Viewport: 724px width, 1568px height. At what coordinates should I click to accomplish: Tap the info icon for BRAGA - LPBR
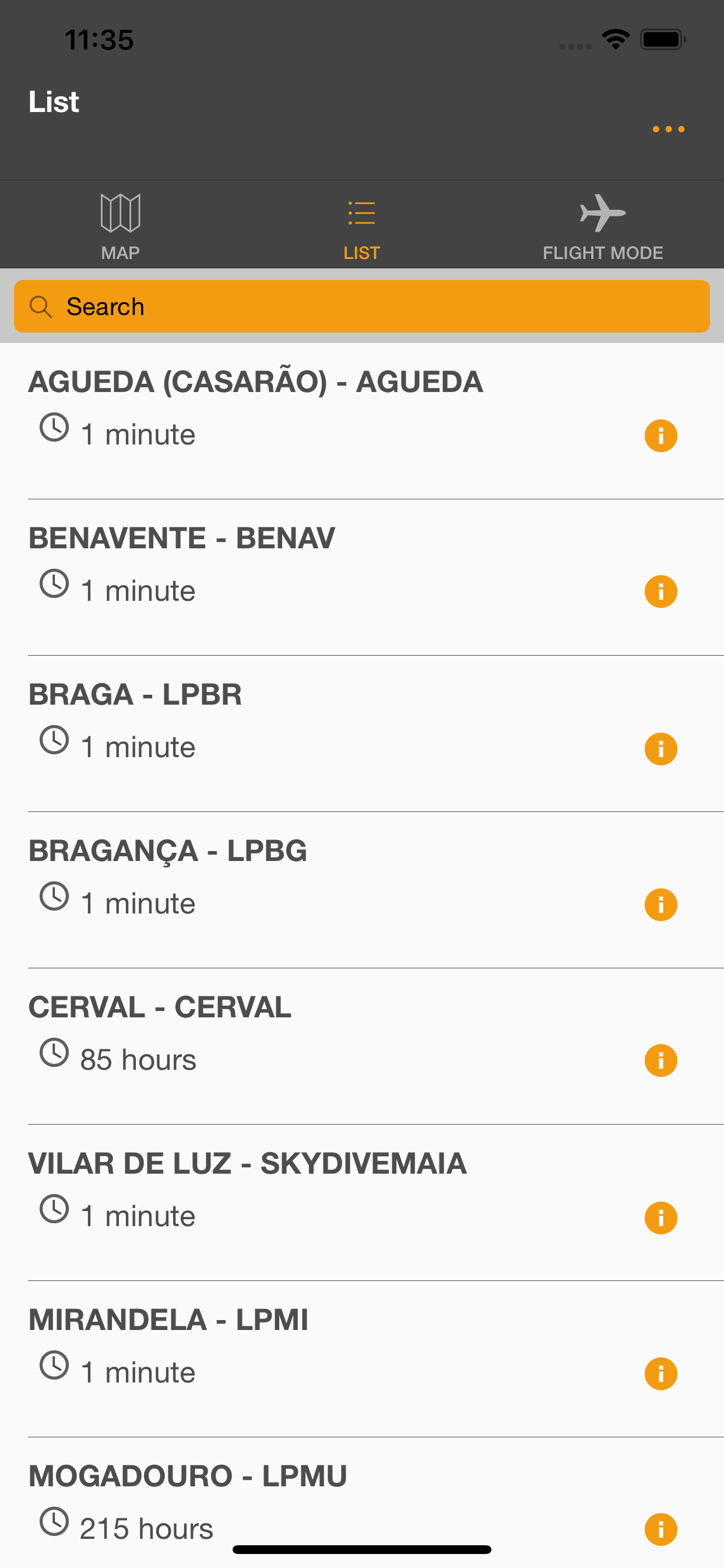point(660,748)
